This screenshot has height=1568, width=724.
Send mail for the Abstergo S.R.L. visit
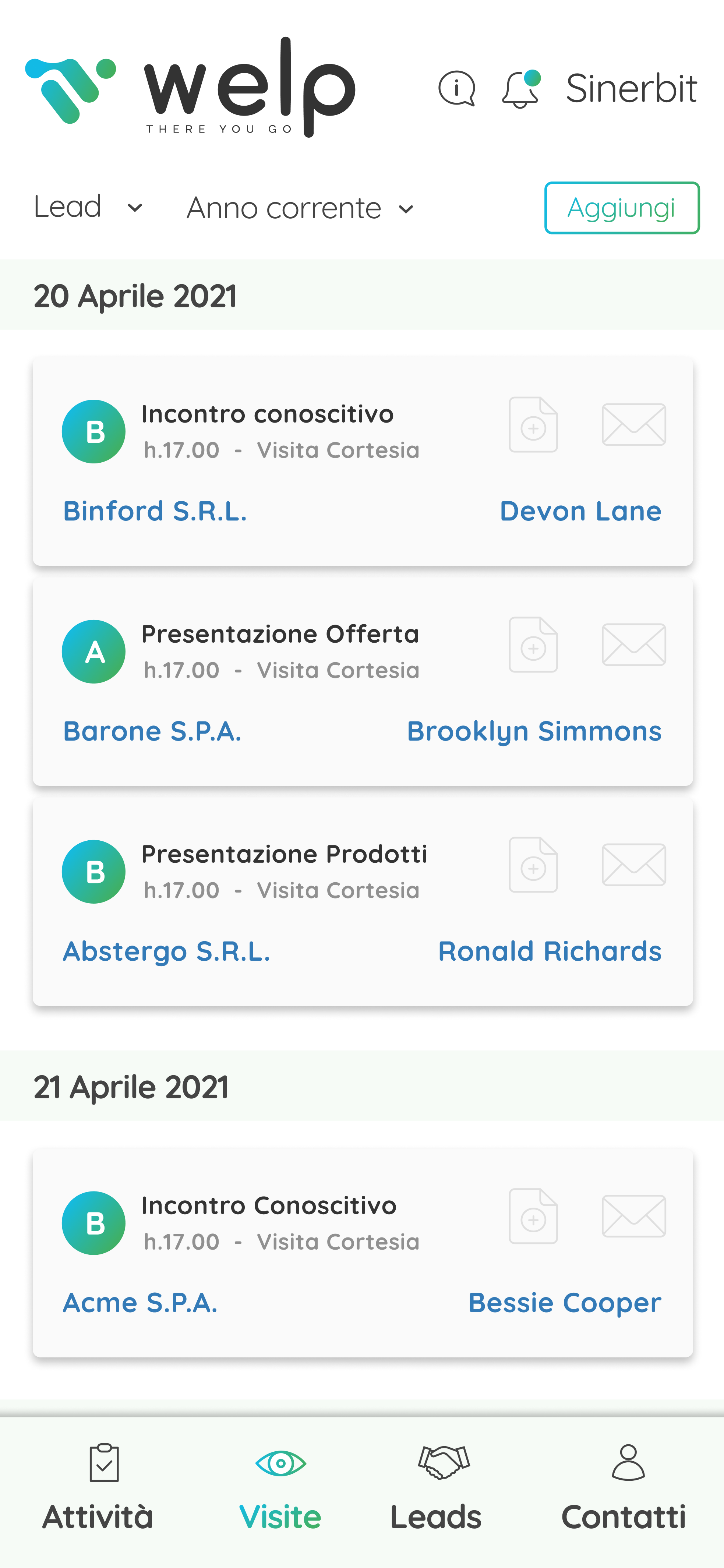633,864
